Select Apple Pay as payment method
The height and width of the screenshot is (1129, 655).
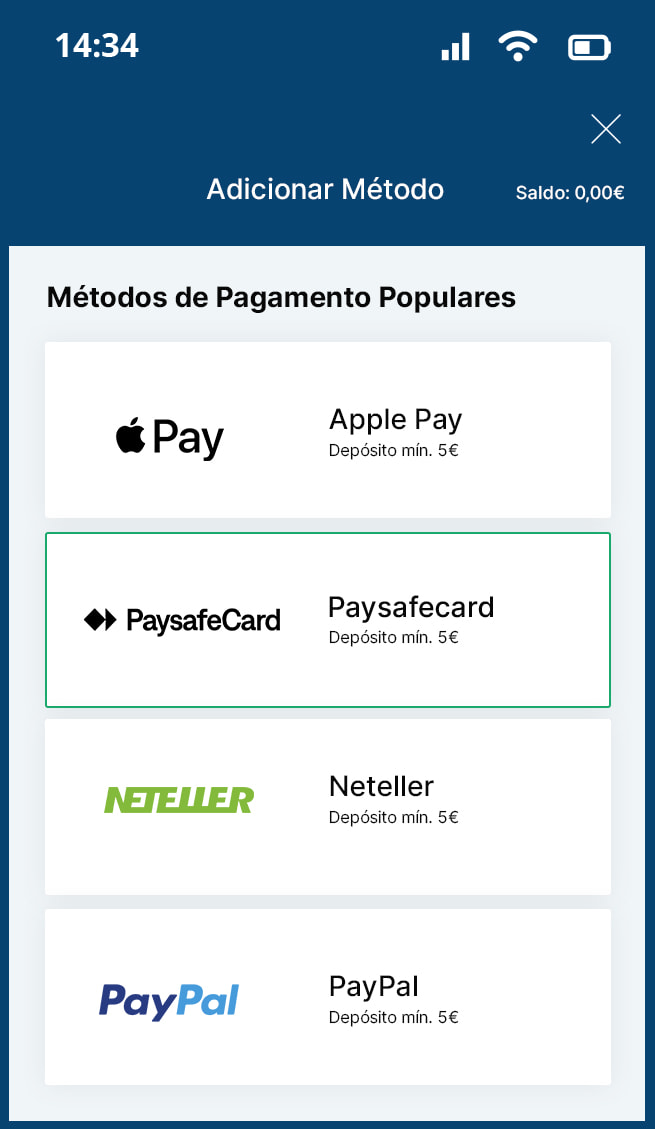tap(328, 430)
